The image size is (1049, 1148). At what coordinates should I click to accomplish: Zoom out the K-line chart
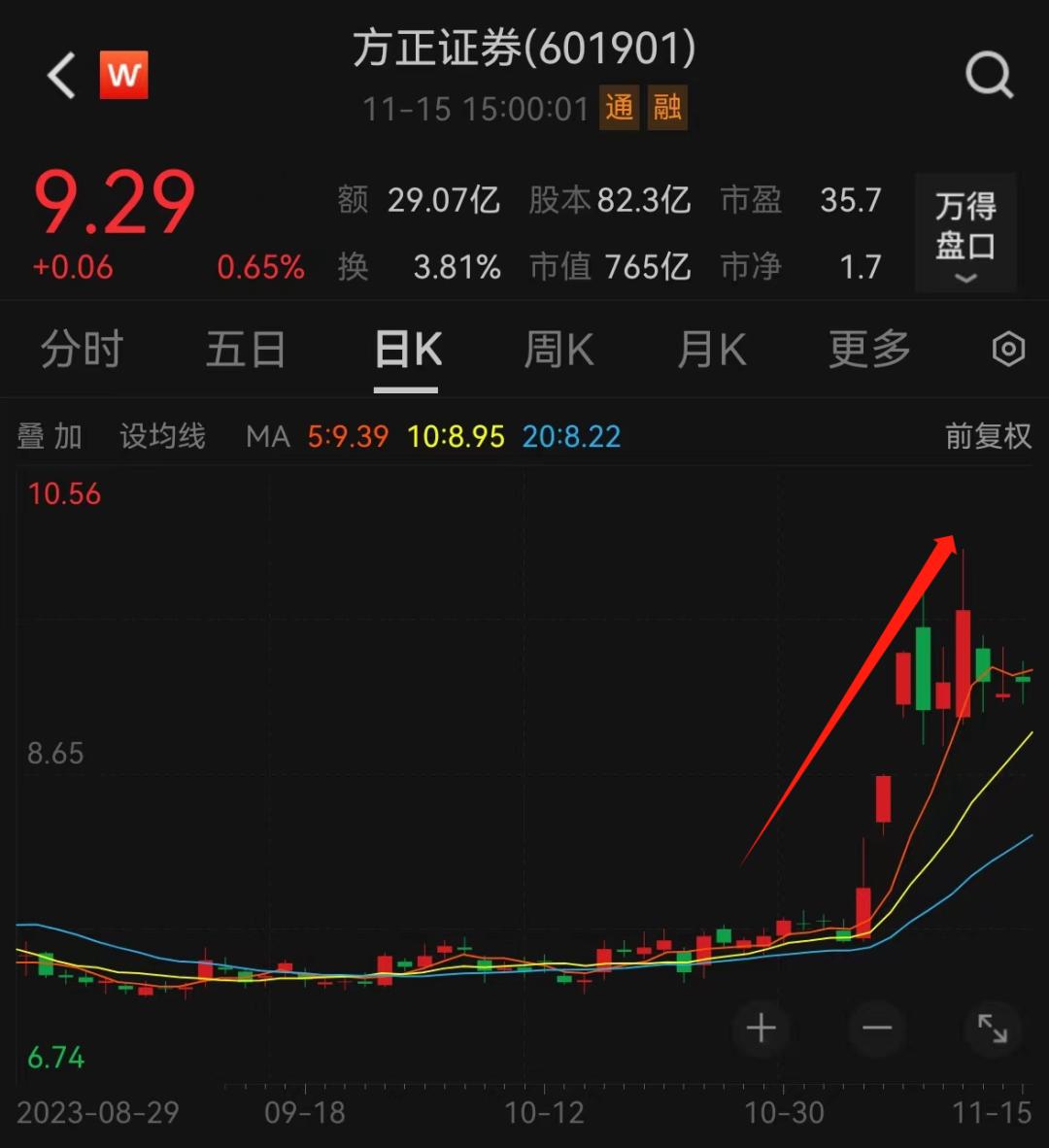(877, 1028)
